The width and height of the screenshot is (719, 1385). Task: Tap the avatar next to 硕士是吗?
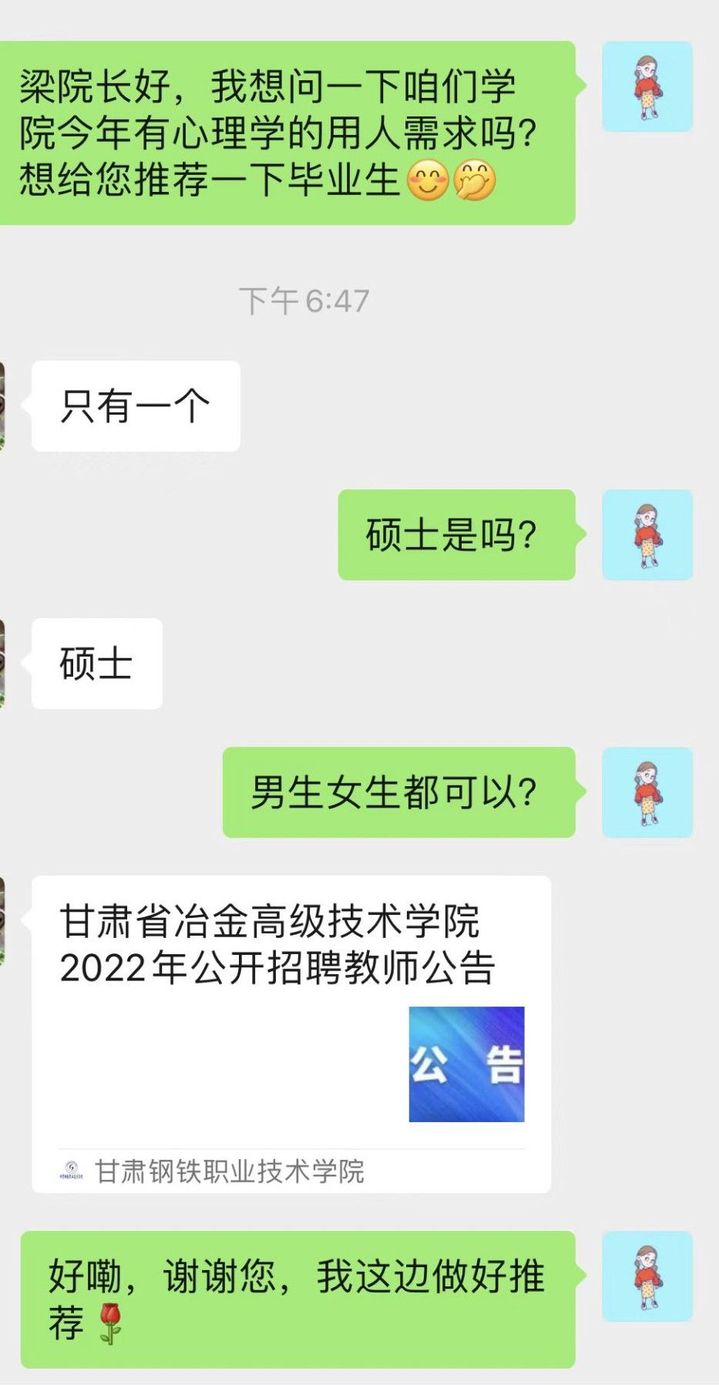(x=647, y=535)
